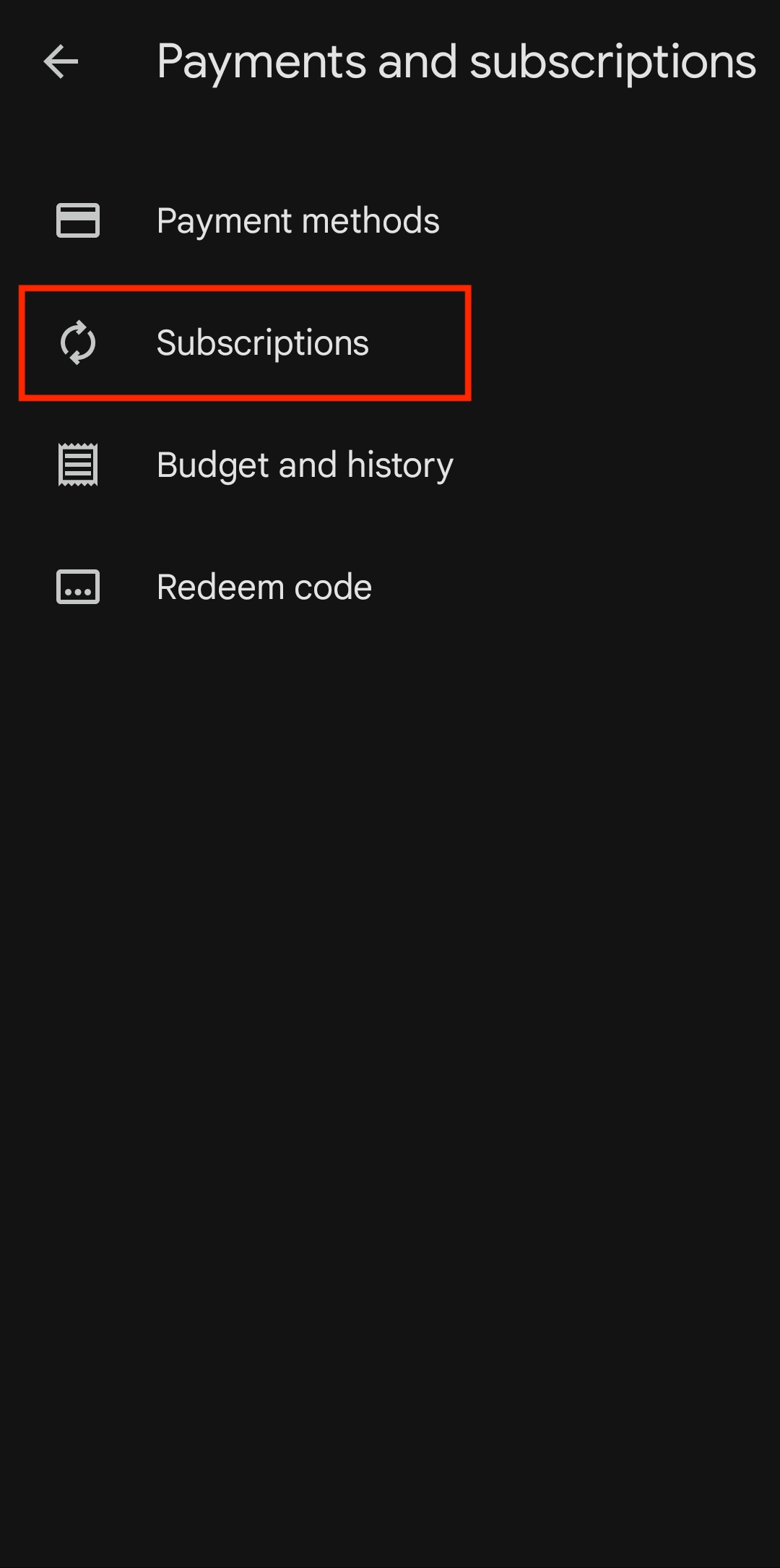
Task: Select Redeem code
Action: click(x=264, y=587)
